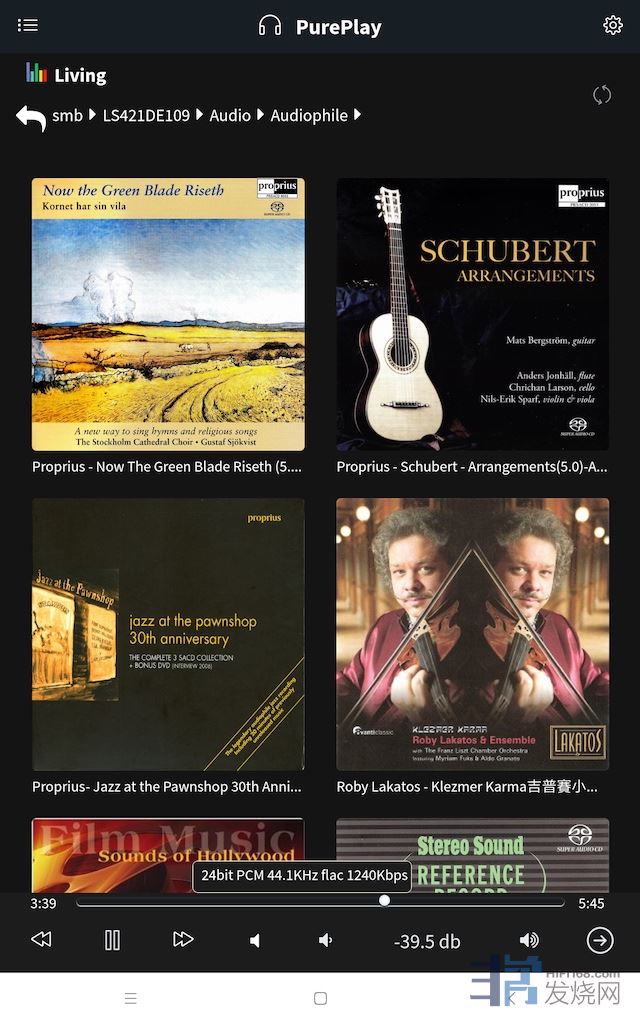Jump to the smb breadcrumb
640x1024 pixels.
coord(67,116)
